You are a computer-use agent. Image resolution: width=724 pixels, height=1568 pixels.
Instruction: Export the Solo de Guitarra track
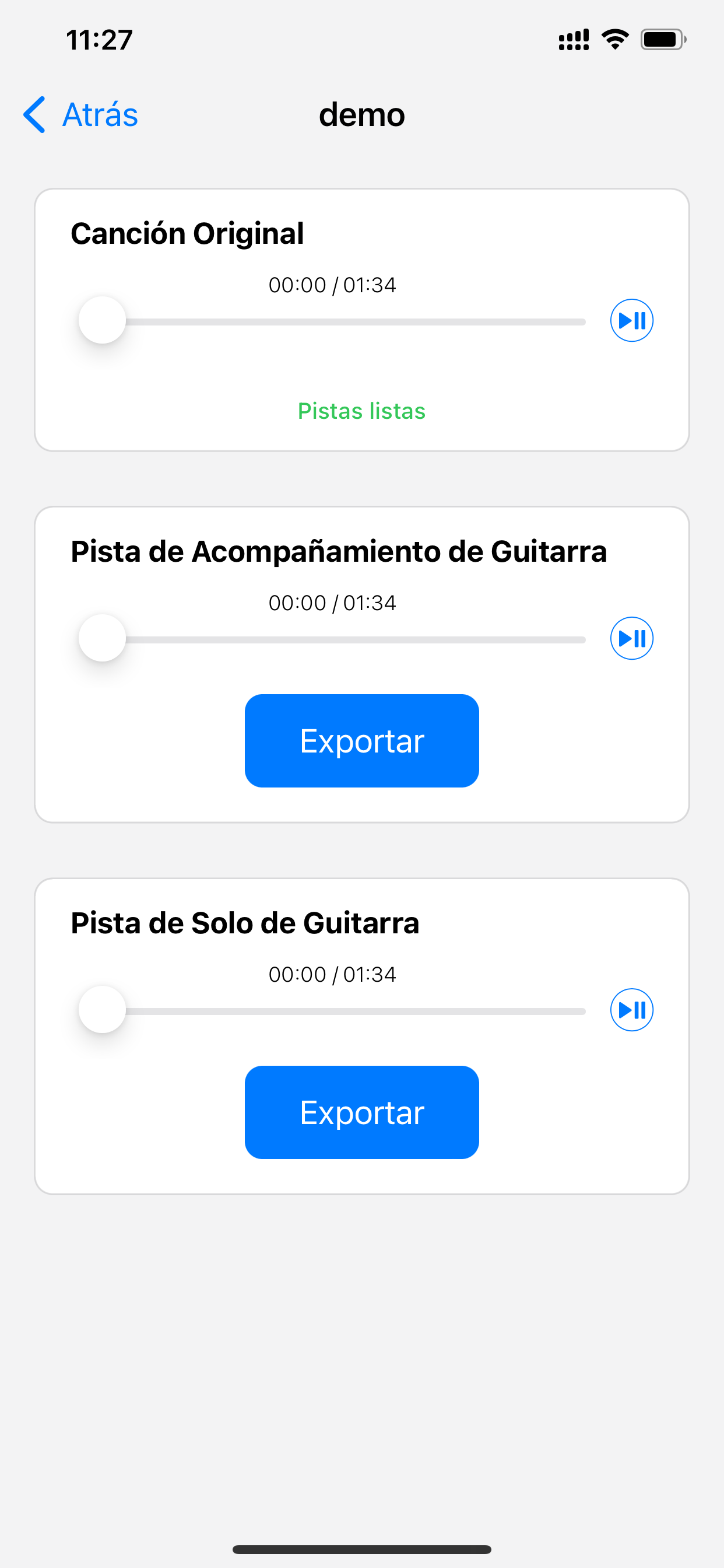click(362, 1112)
